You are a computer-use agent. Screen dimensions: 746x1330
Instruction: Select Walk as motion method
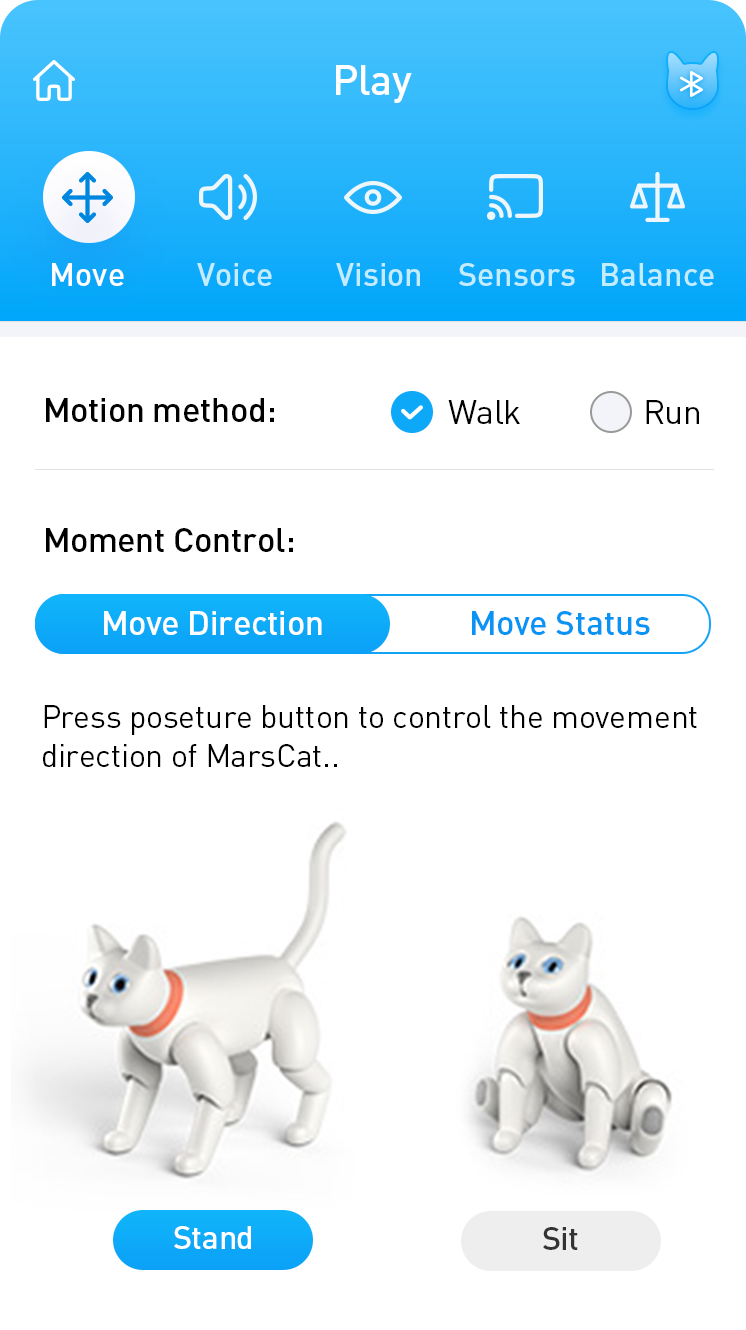pyautogui.click(x=412, y=412)
